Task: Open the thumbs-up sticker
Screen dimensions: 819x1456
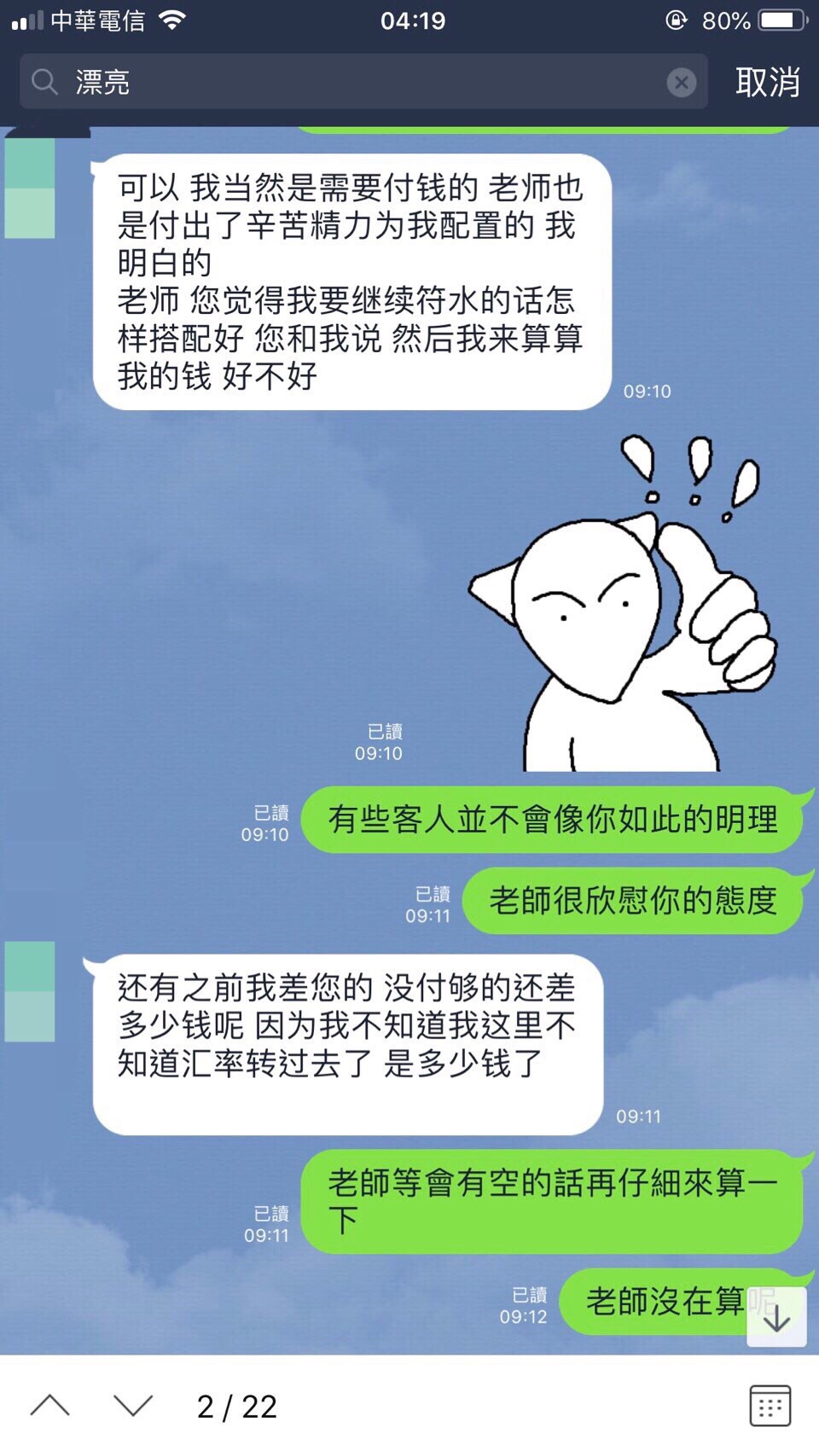Action: 621,606
